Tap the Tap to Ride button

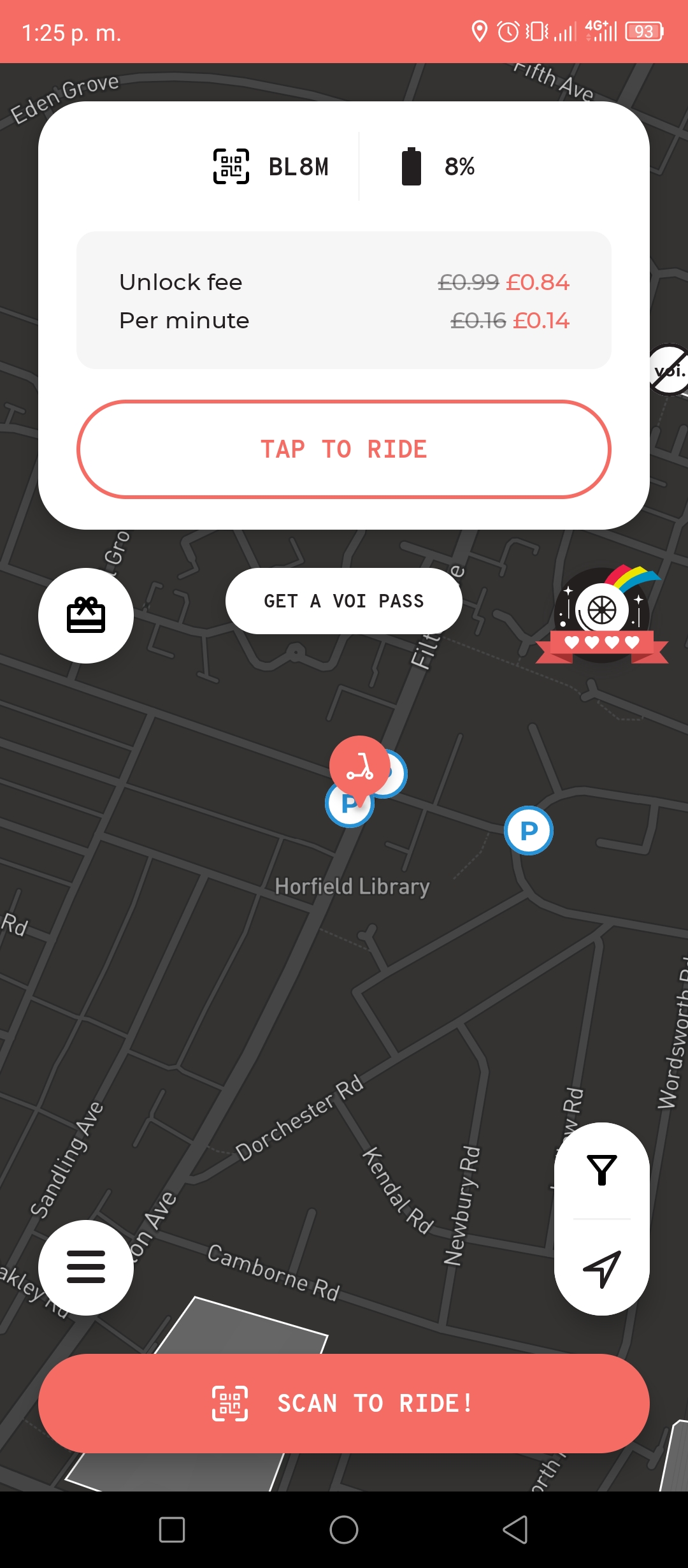coord(344,449)
